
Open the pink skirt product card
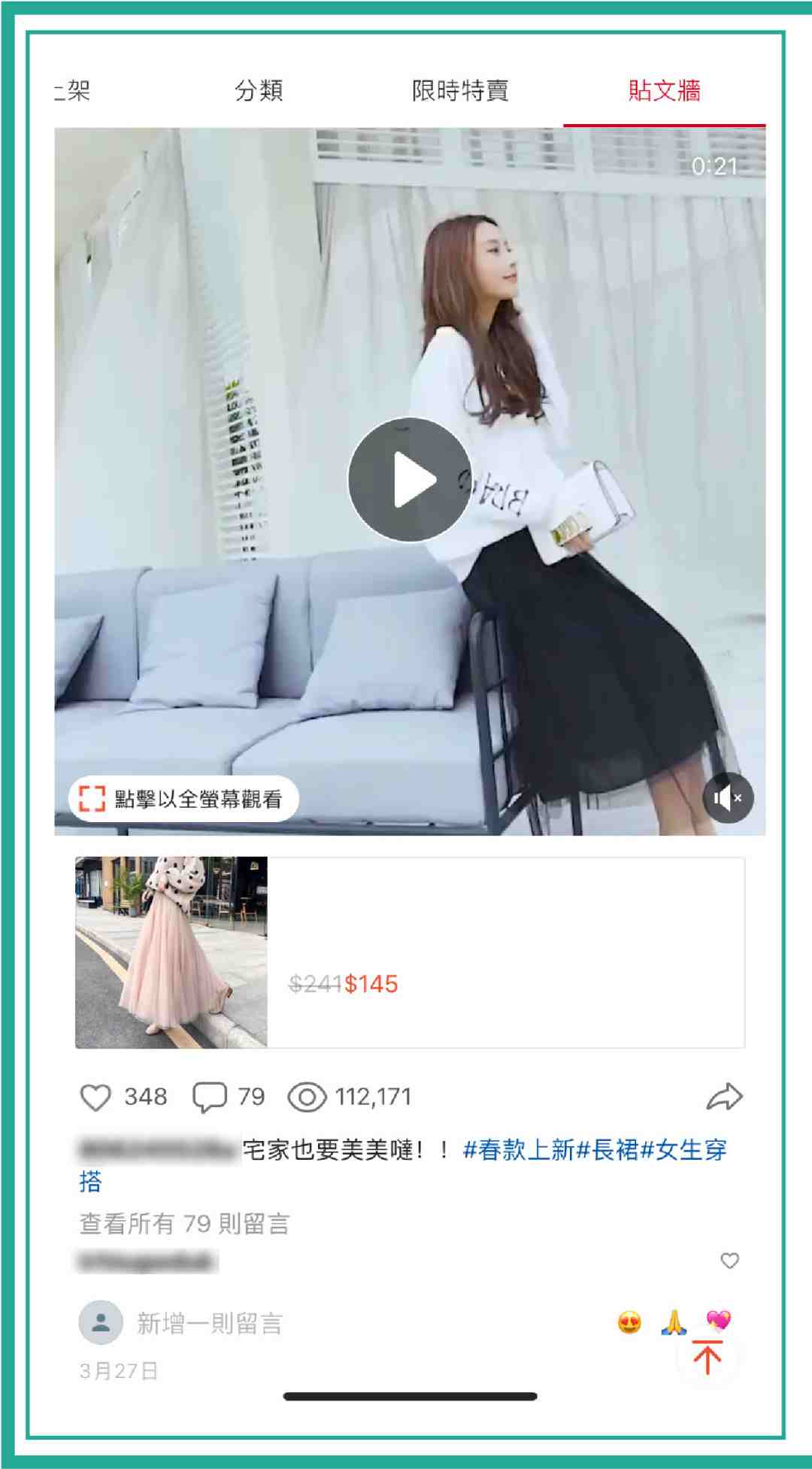[x=410, y=952]
